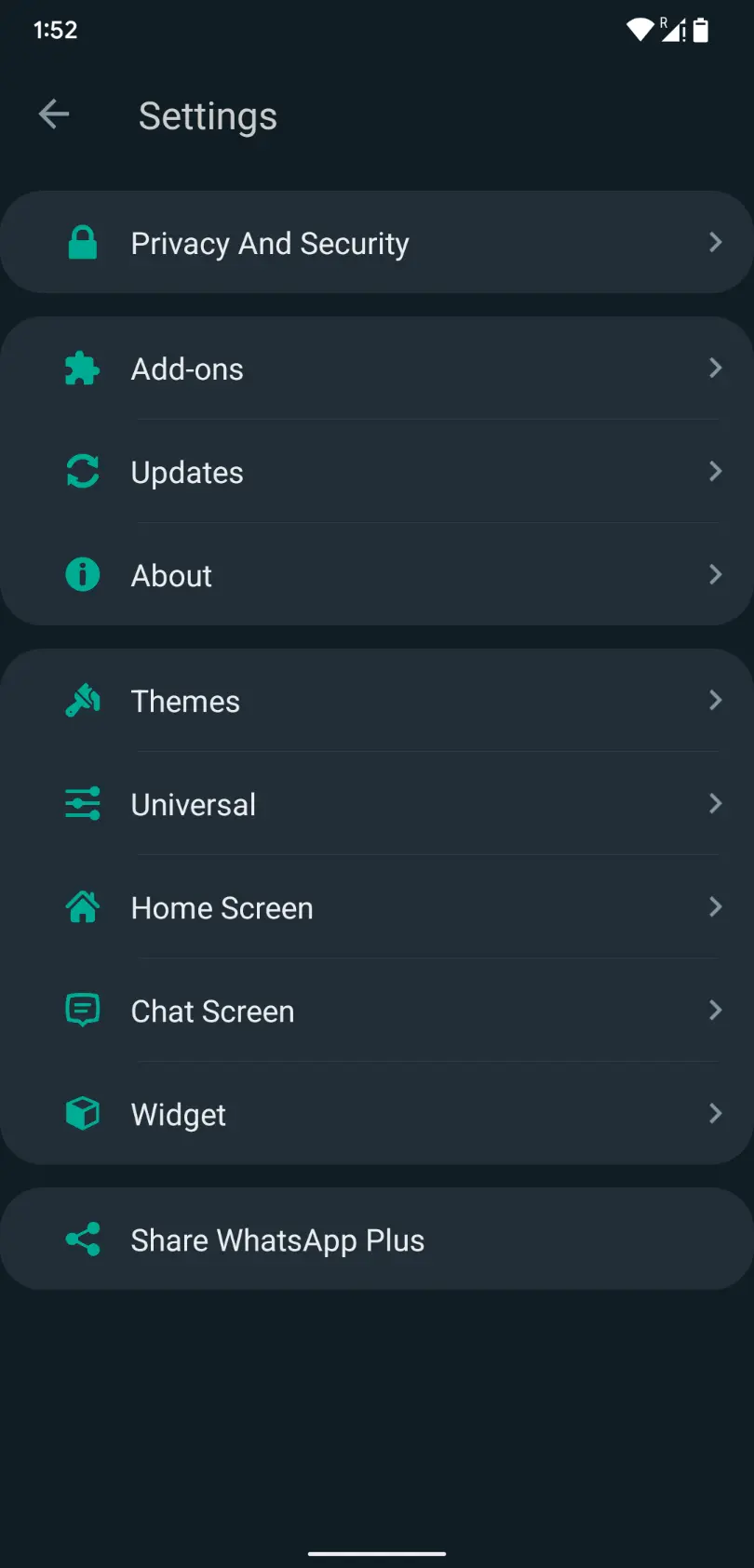The width and height of the screenshot is (754, 1568).
Task: Go back from the Settings screen
Action: [54, 114]
